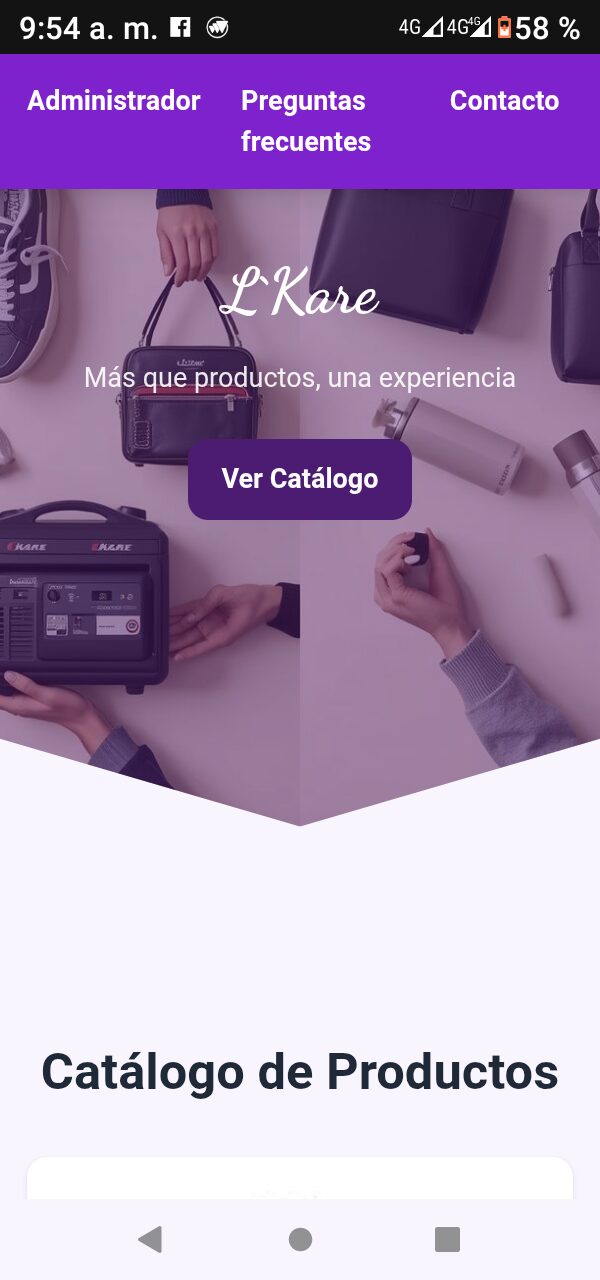The height and width of the screenshot is (1280, 600).
Task: Open recent apps from navigation bar
Action: point(447,1240)
